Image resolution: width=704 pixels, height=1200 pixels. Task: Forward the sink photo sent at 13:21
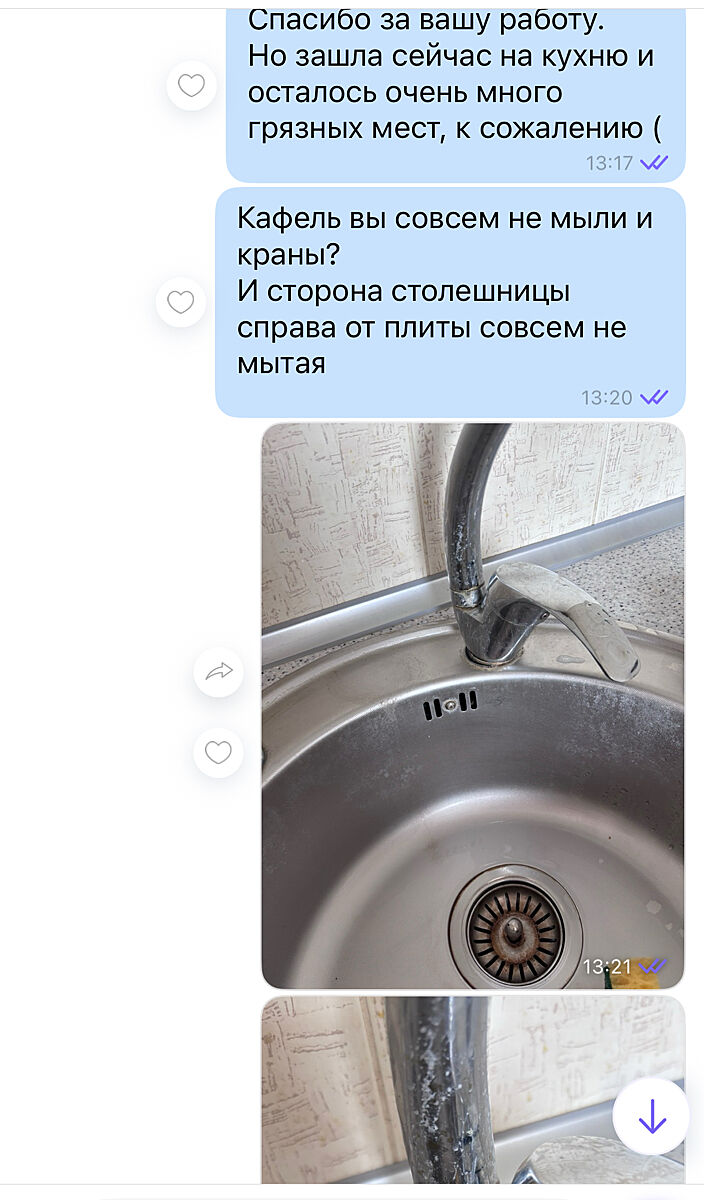coord(218,672)
